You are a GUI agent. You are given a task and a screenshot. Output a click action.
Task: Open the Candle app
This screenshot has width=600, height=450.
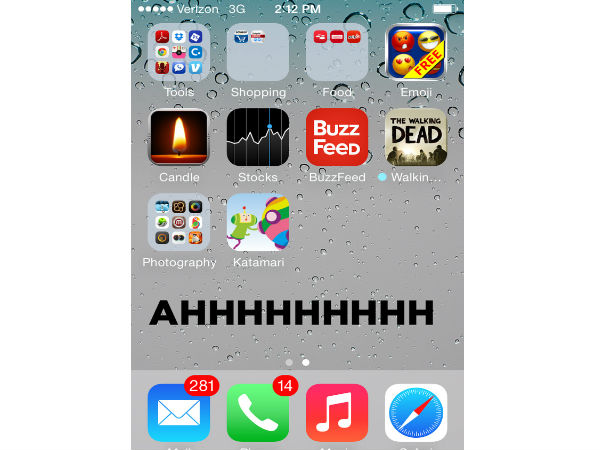click(x=179, y=137)
